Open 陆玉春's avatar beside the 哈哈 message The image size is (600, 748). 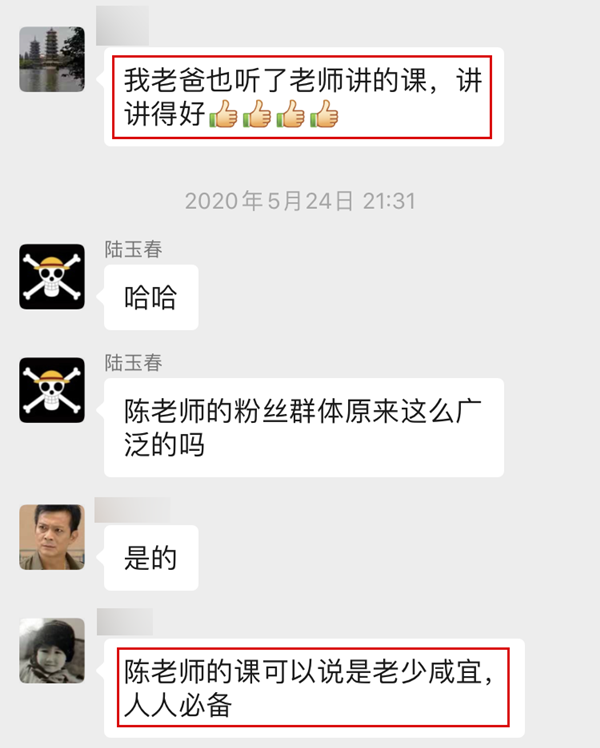[x=52, y=276]
